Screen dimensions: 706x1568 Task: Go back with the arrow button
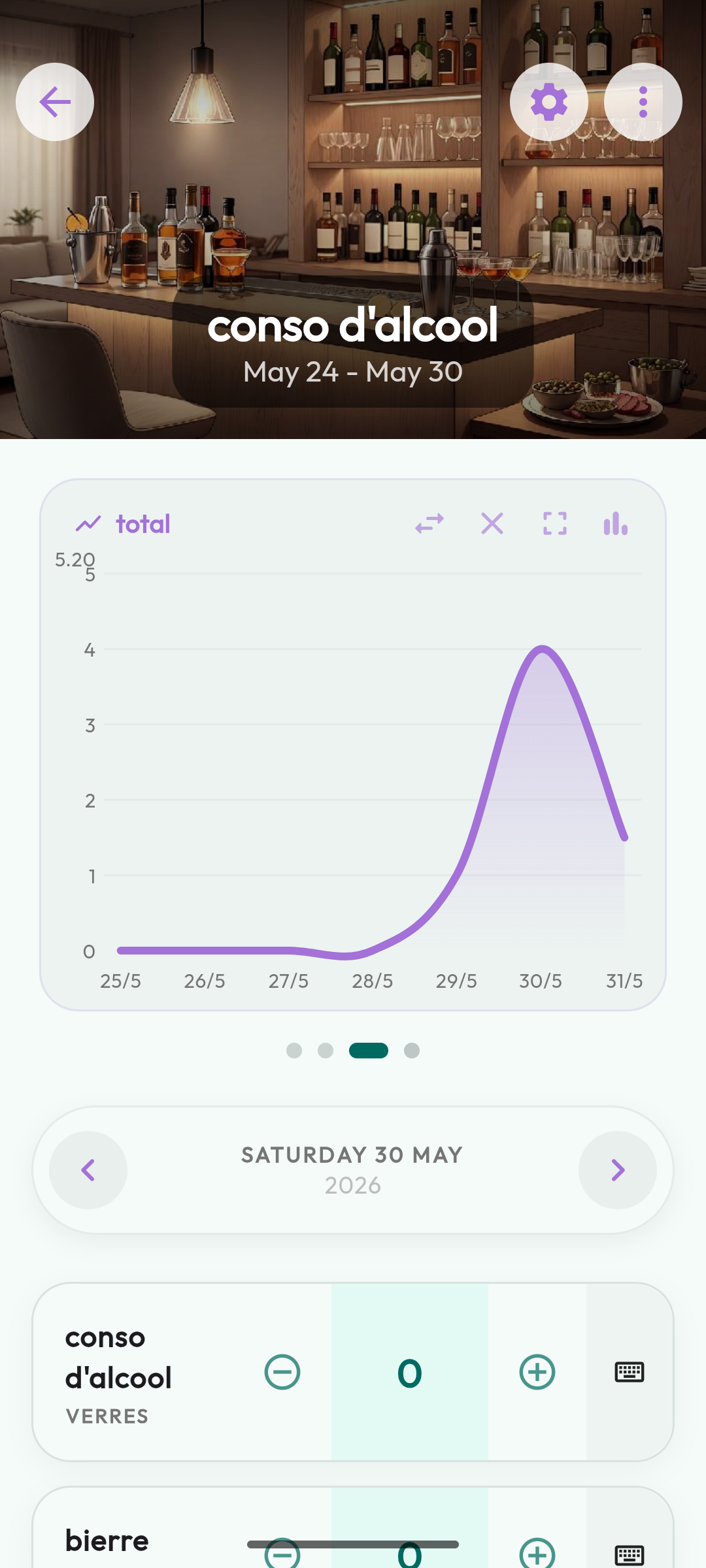55,102
